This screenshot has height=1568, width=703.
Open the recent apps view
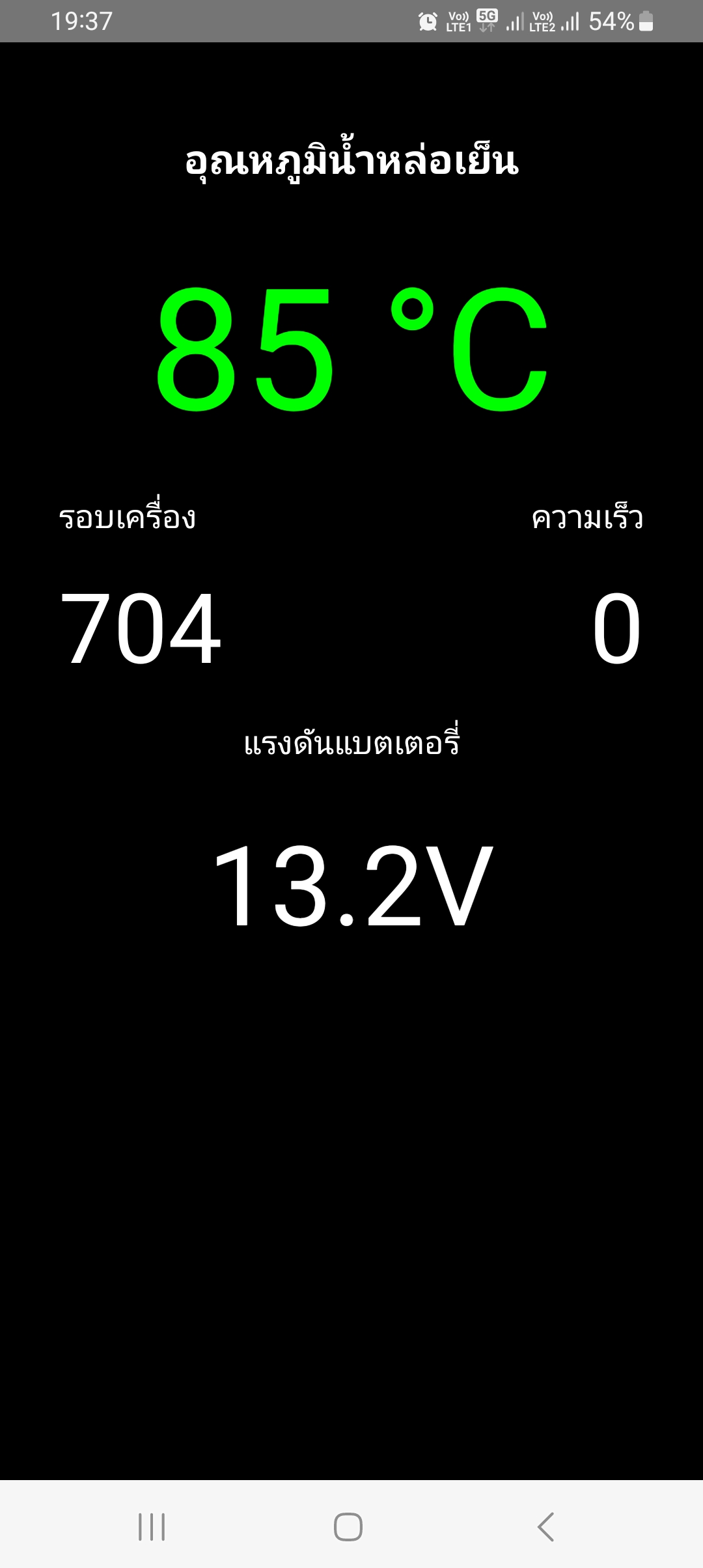(x=152, y=1526)
